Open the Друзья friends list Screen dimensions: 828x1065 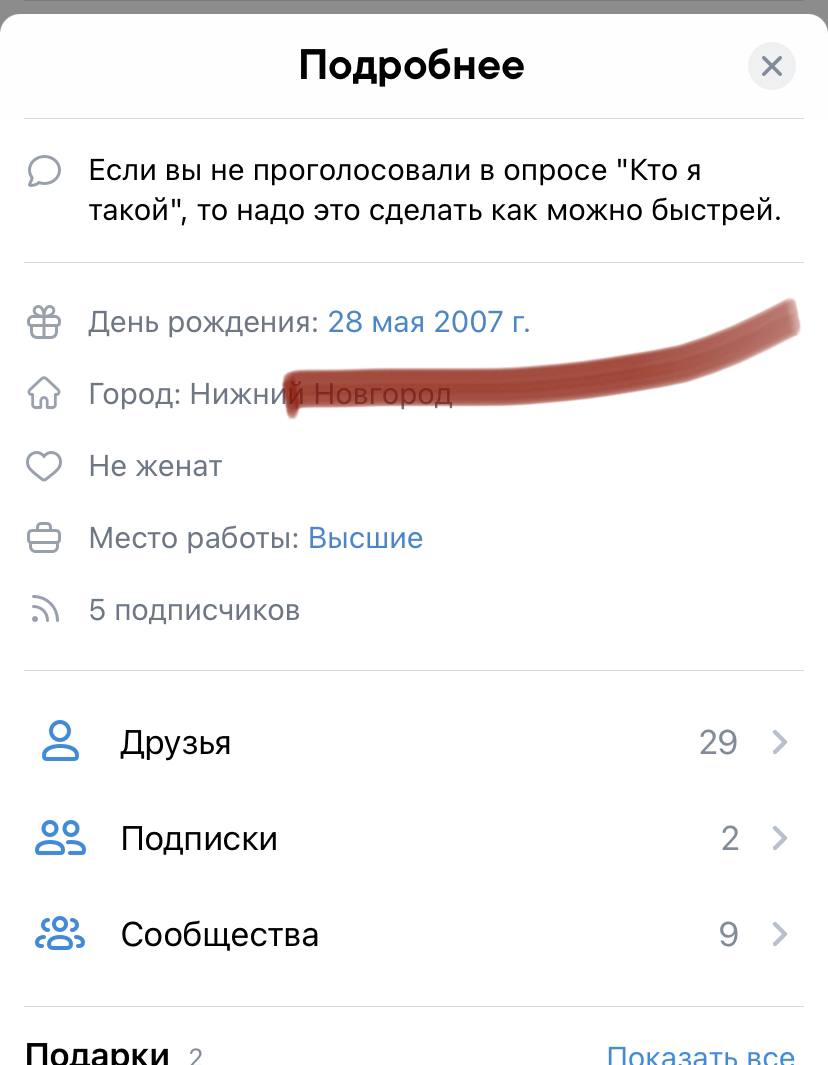click(x=413, y=743)
